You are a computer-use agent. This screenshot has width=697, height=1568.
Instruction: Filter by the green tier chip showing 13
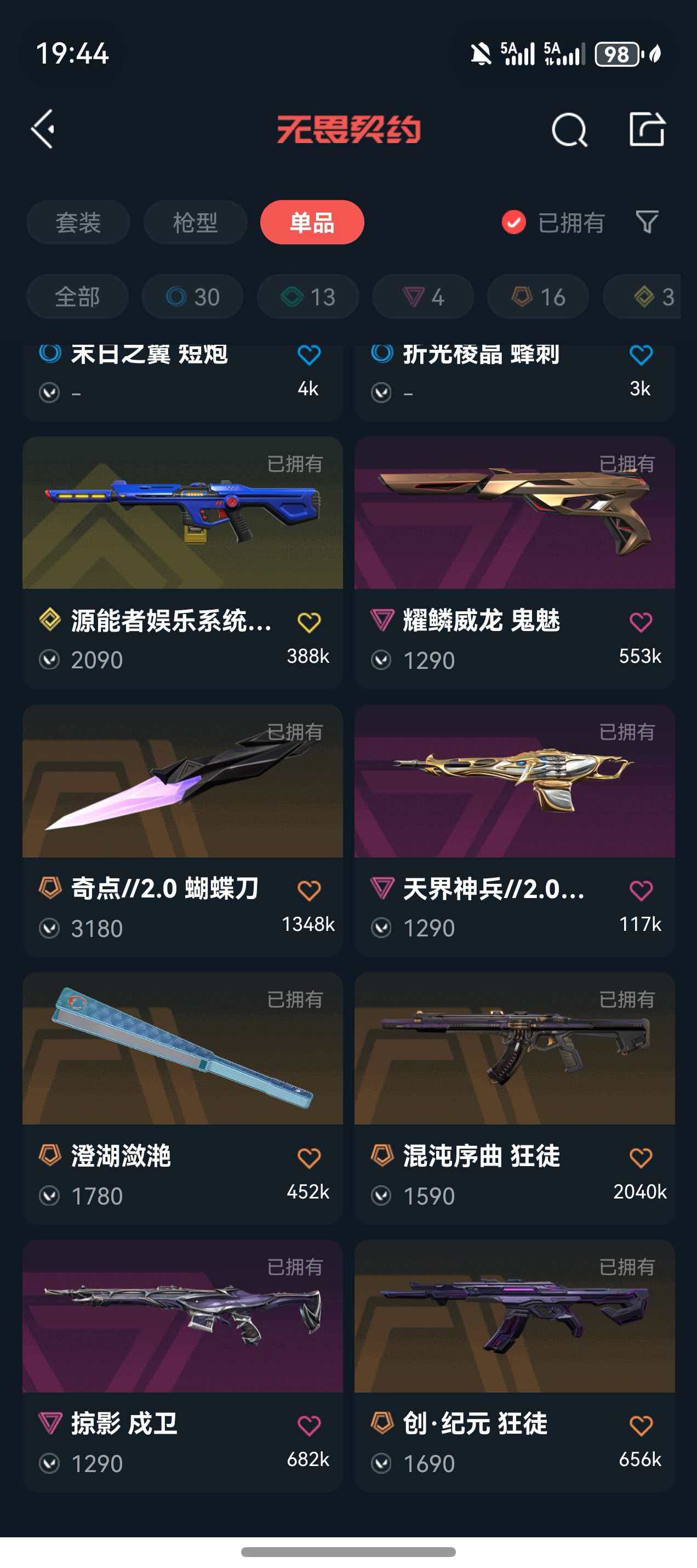click(x=308, y=297)
